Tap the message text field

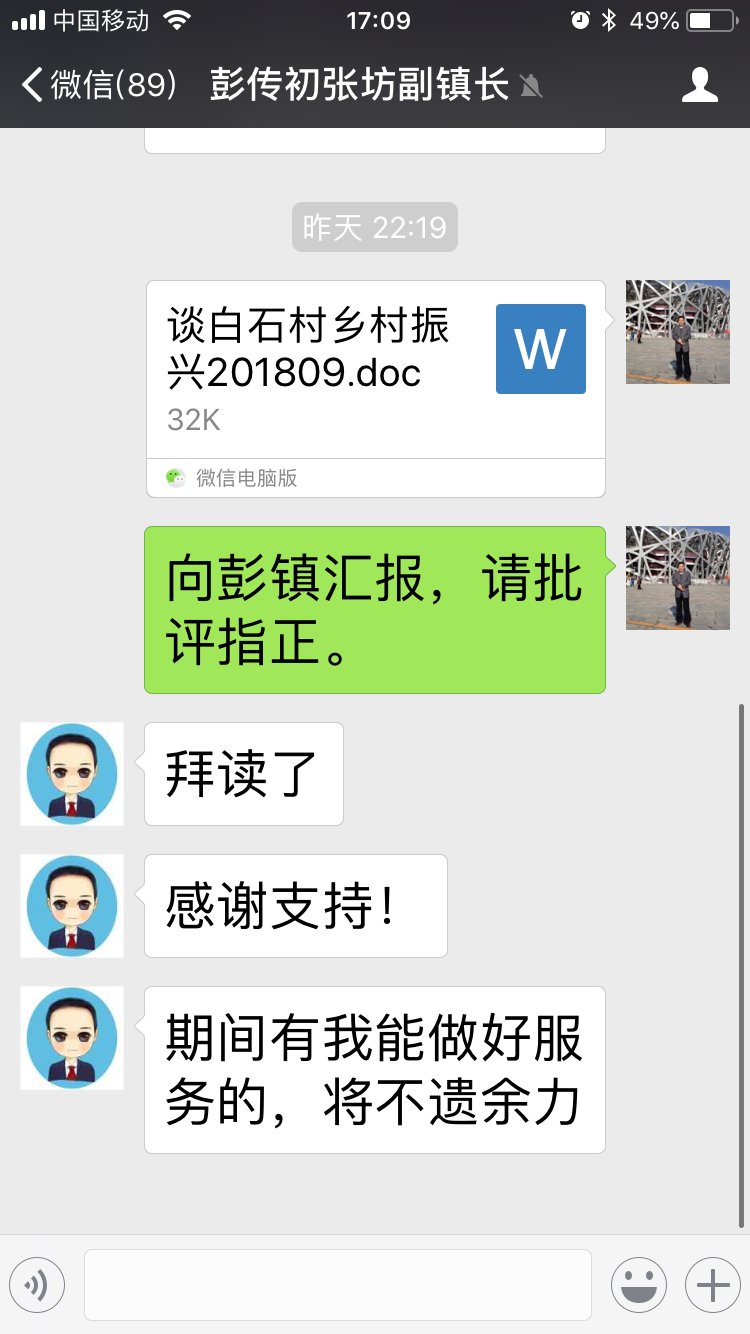pyautogui.click(x=338, y=1285)
